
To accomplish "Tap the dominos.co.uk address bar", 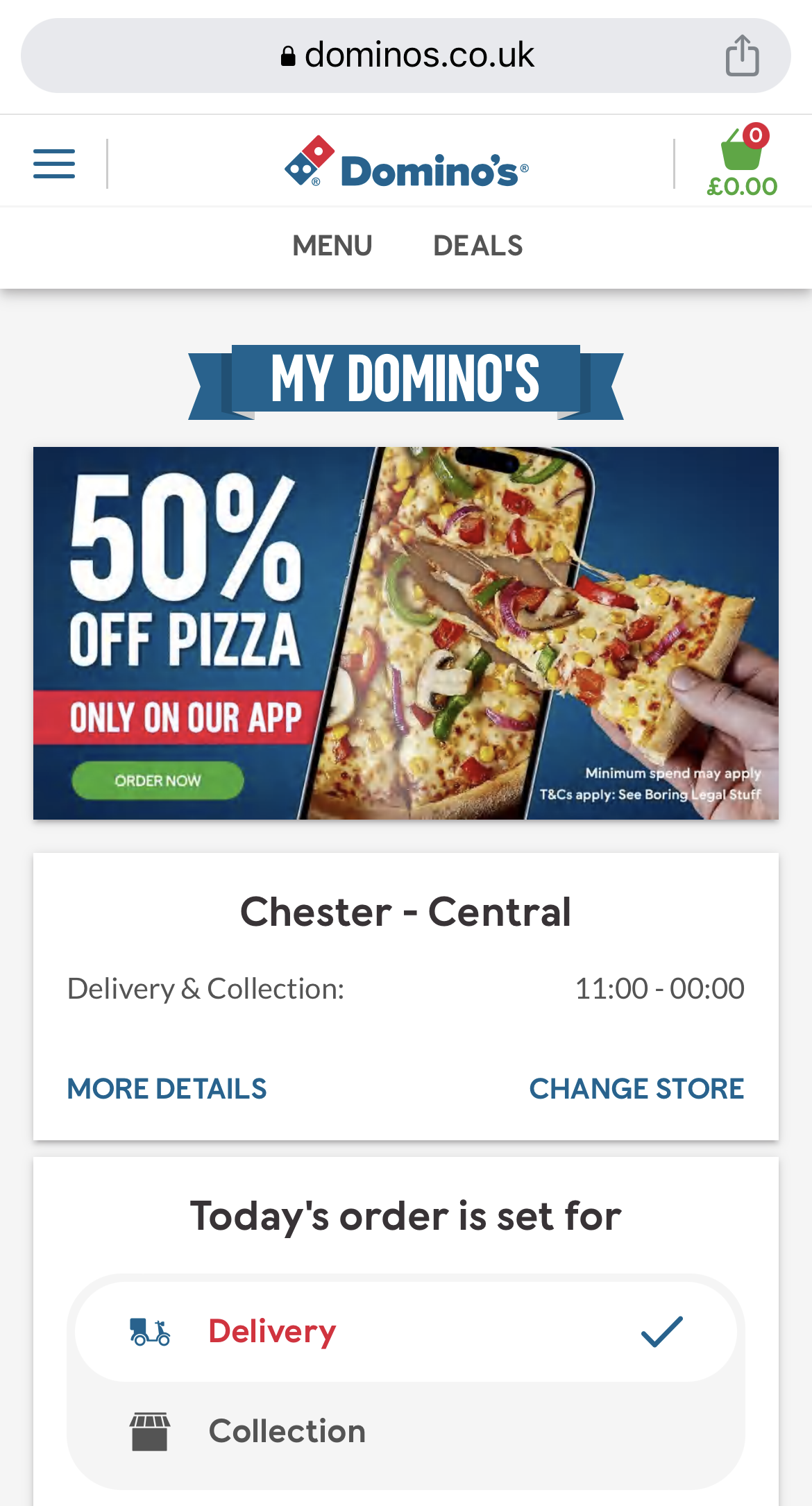I will 406,56.
